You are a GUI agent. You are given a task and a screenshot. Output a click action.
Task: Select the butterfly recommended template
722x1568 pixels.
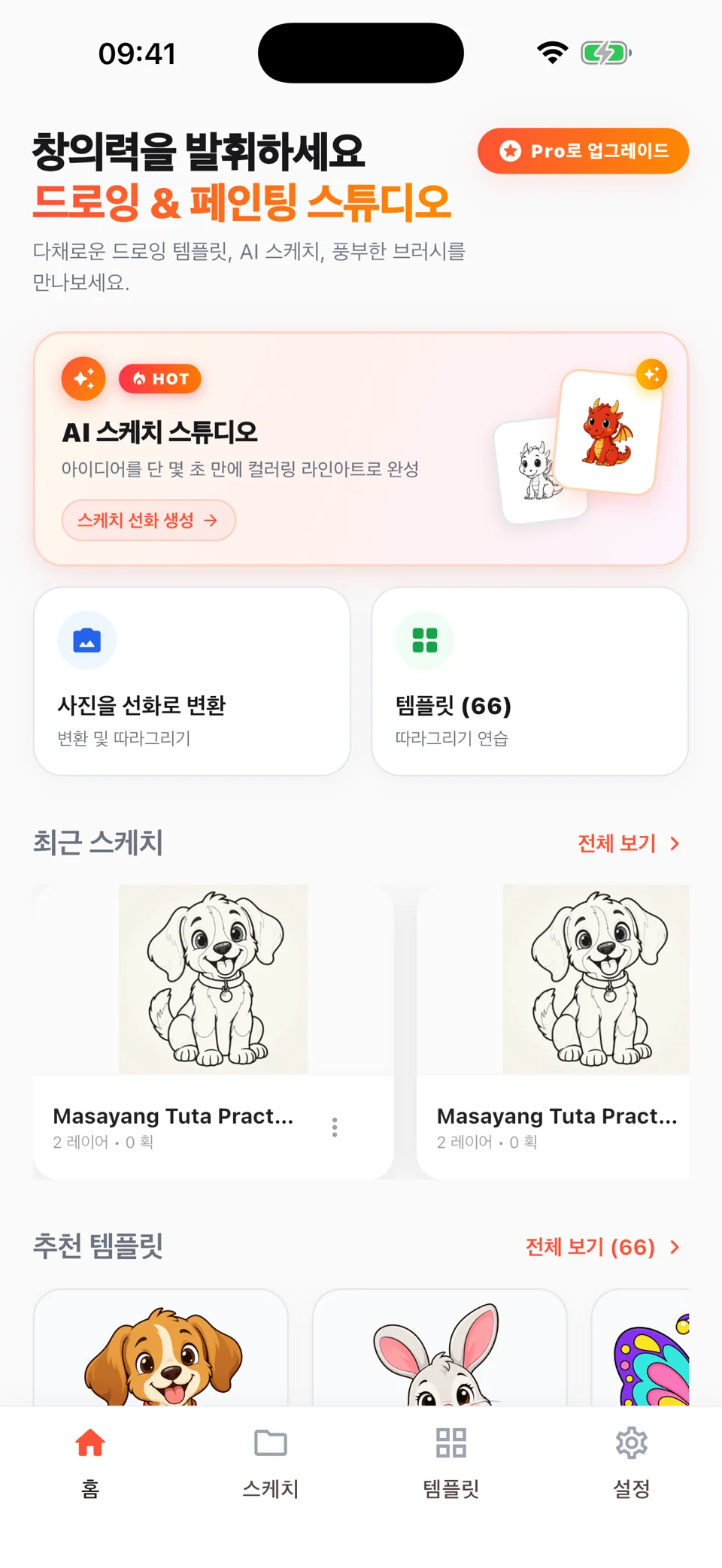coord(641,1348)
